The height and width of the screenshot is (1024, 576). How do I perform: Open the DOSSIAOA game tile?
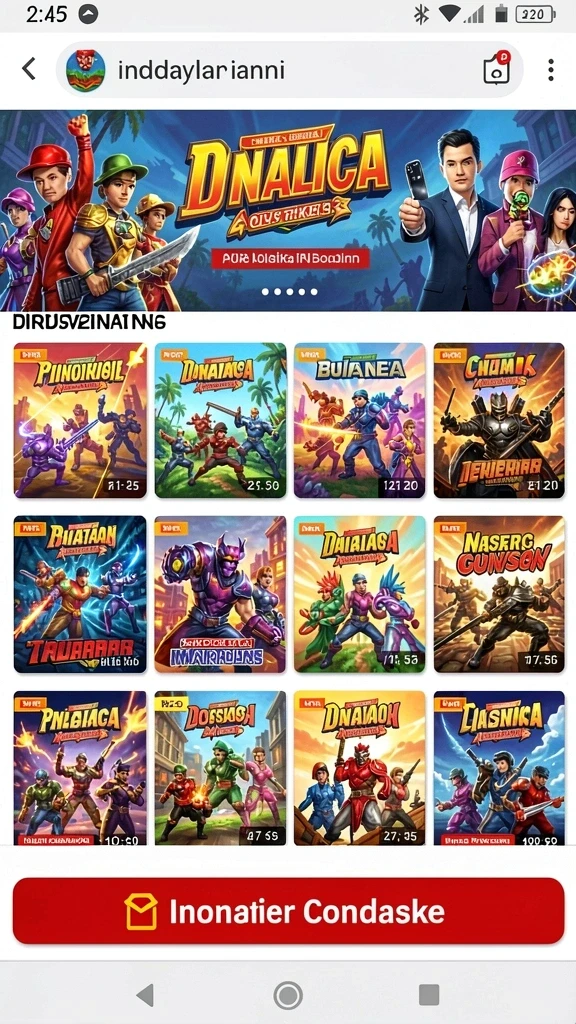click(x=220, y=768)
